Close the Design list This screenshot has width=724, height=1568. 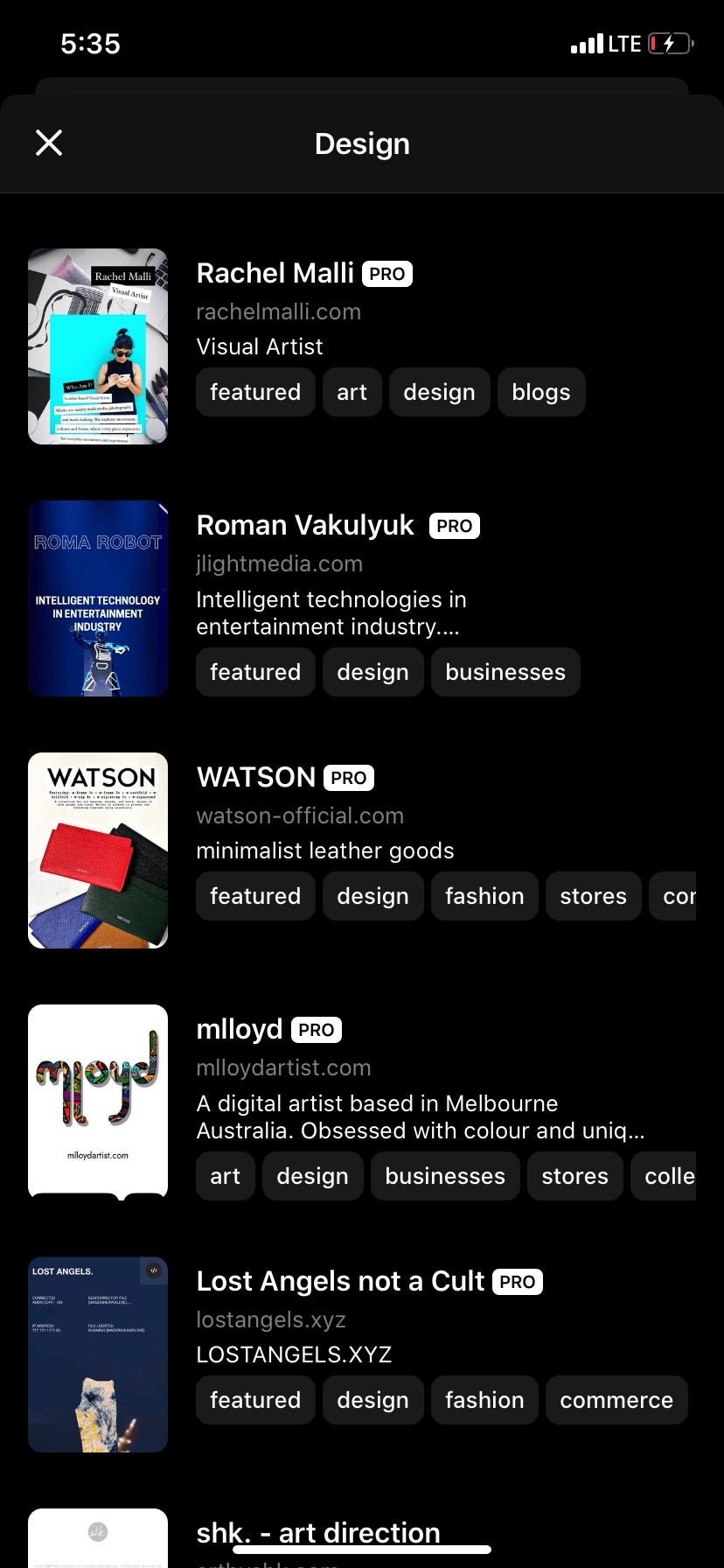click(x=49, y=143)
